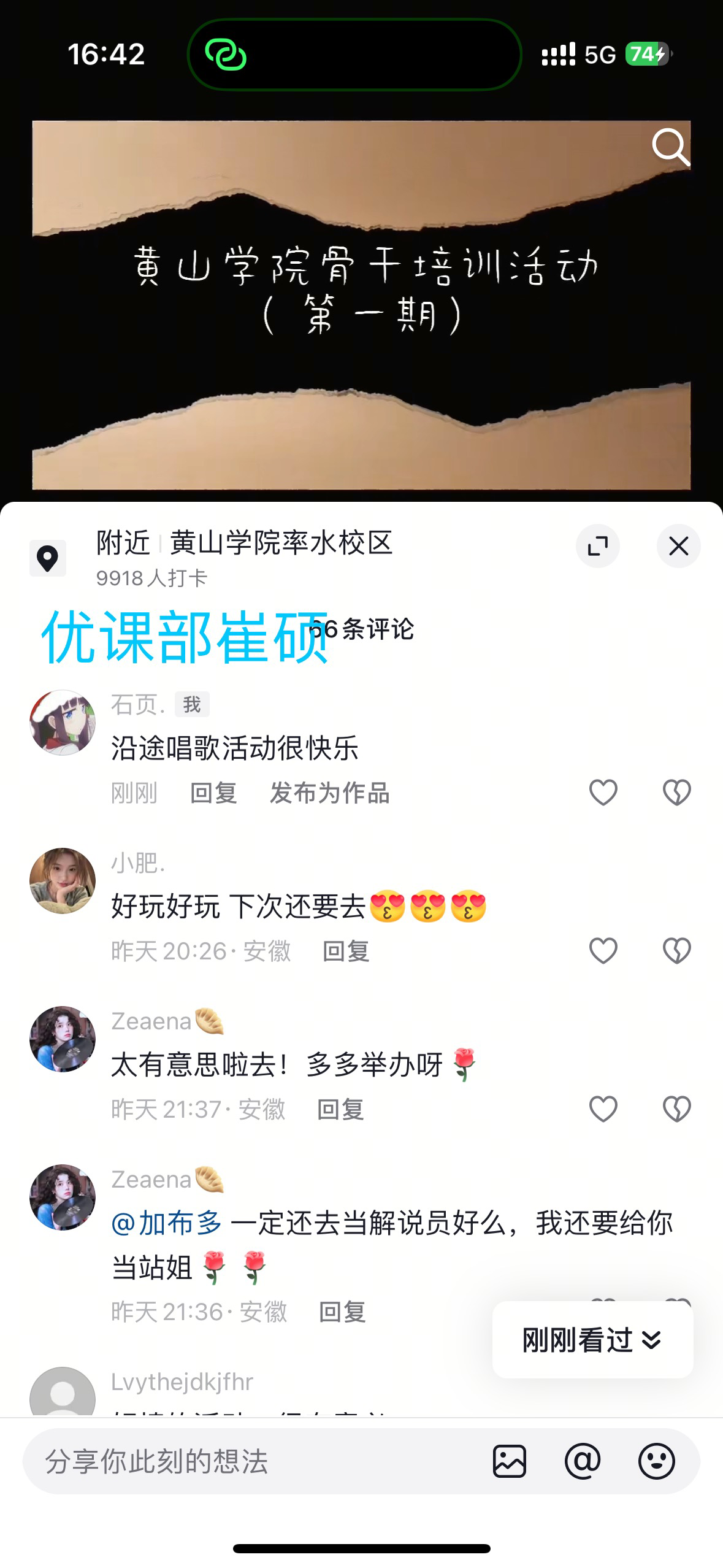Open the emoji picker
Screen dimensions: 723x1568
(x=656, y=1461)
